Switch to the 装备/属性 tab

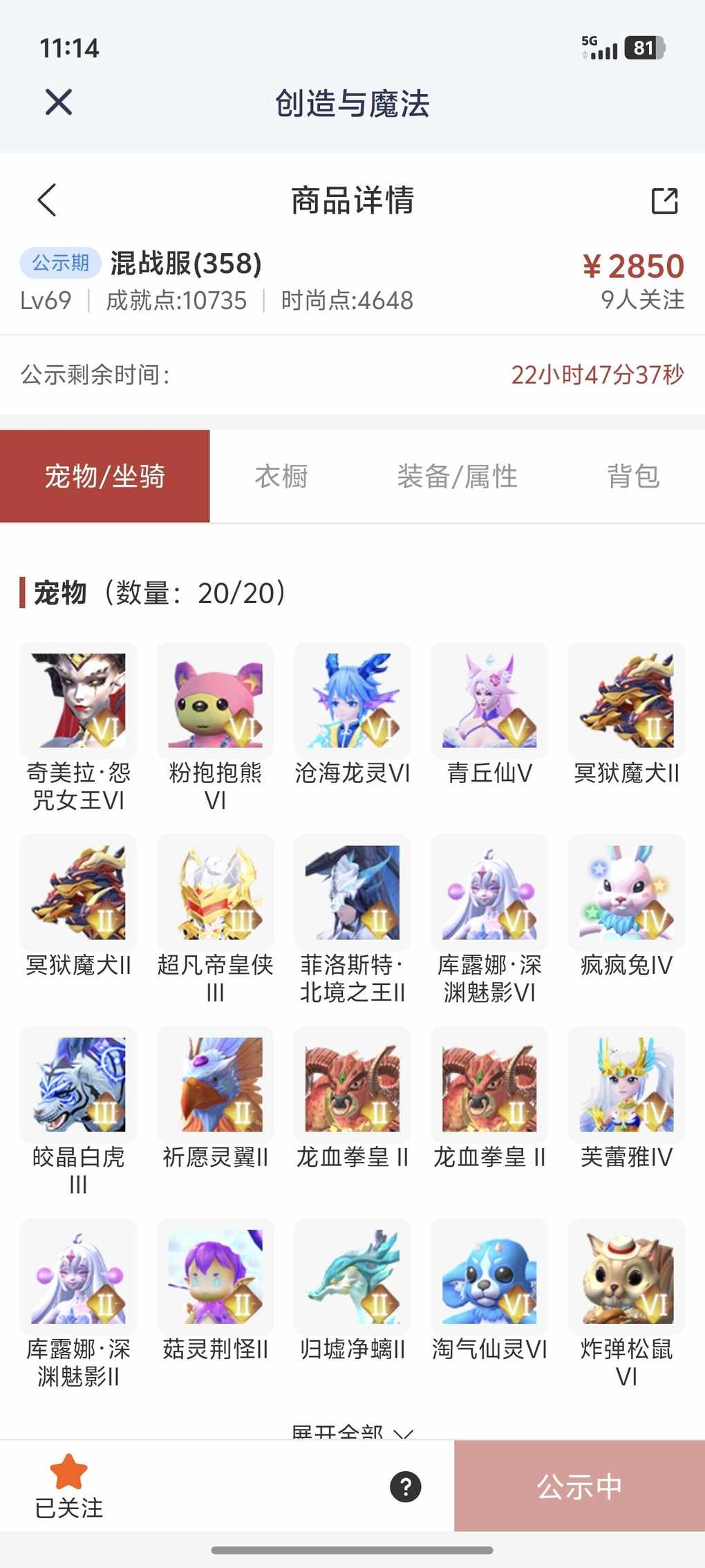[457, 477]
